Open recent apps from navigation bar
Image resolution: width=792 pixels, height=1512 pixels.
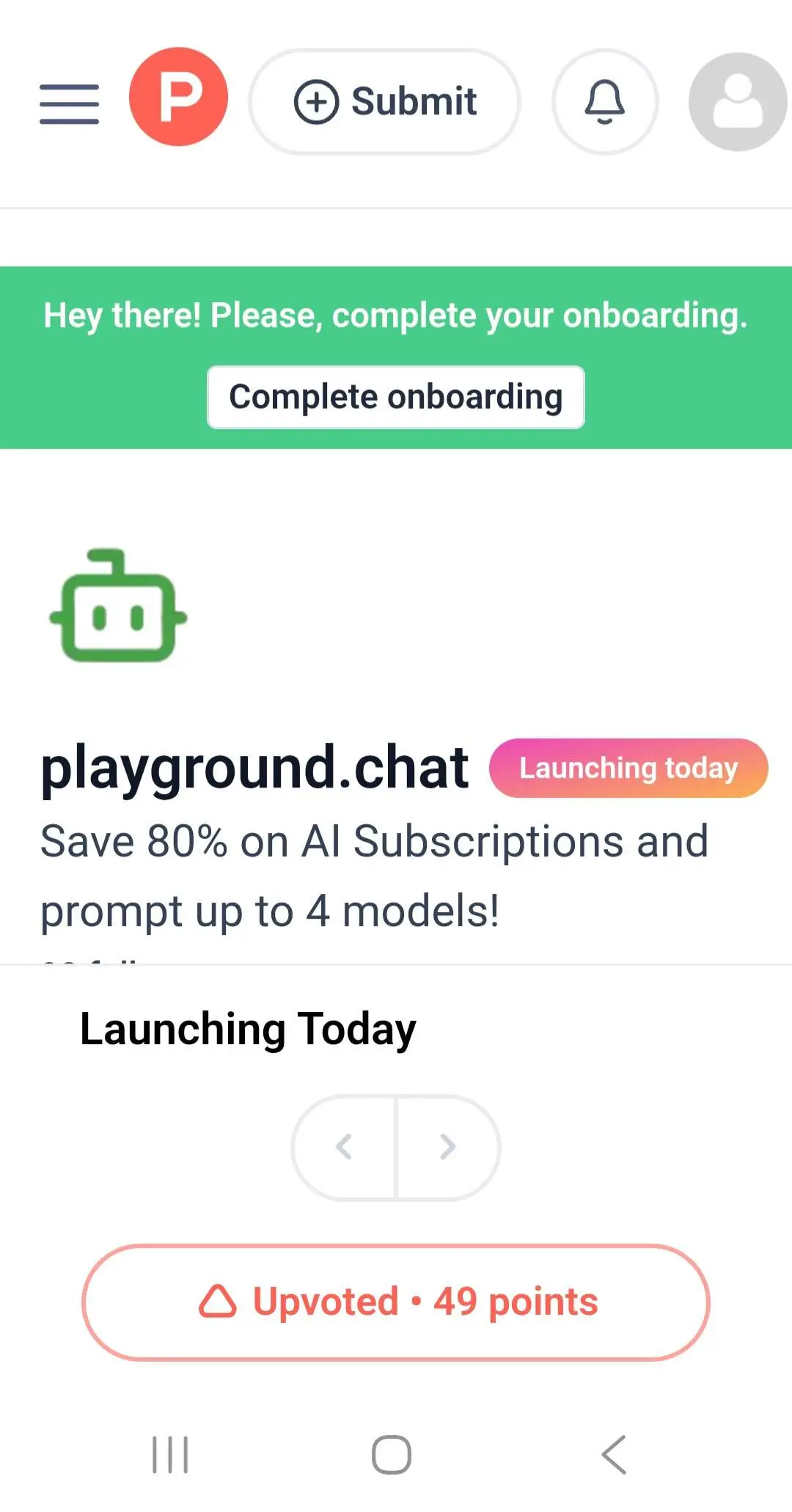(170, 1454)
